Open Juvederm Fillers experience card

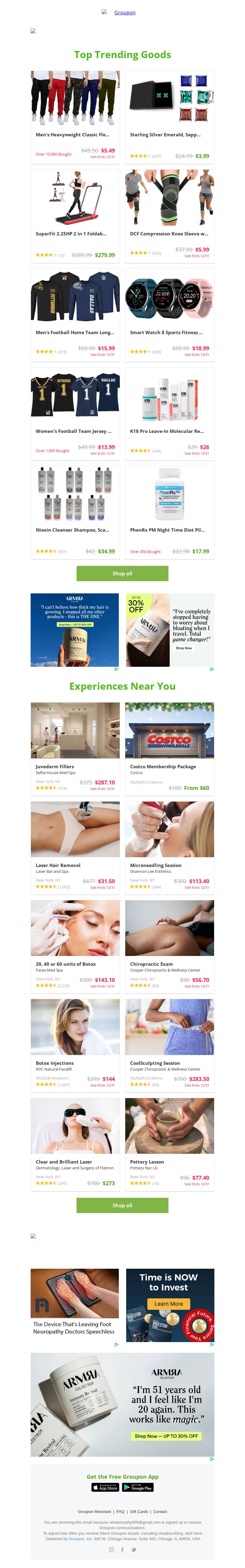pos(75,748)
